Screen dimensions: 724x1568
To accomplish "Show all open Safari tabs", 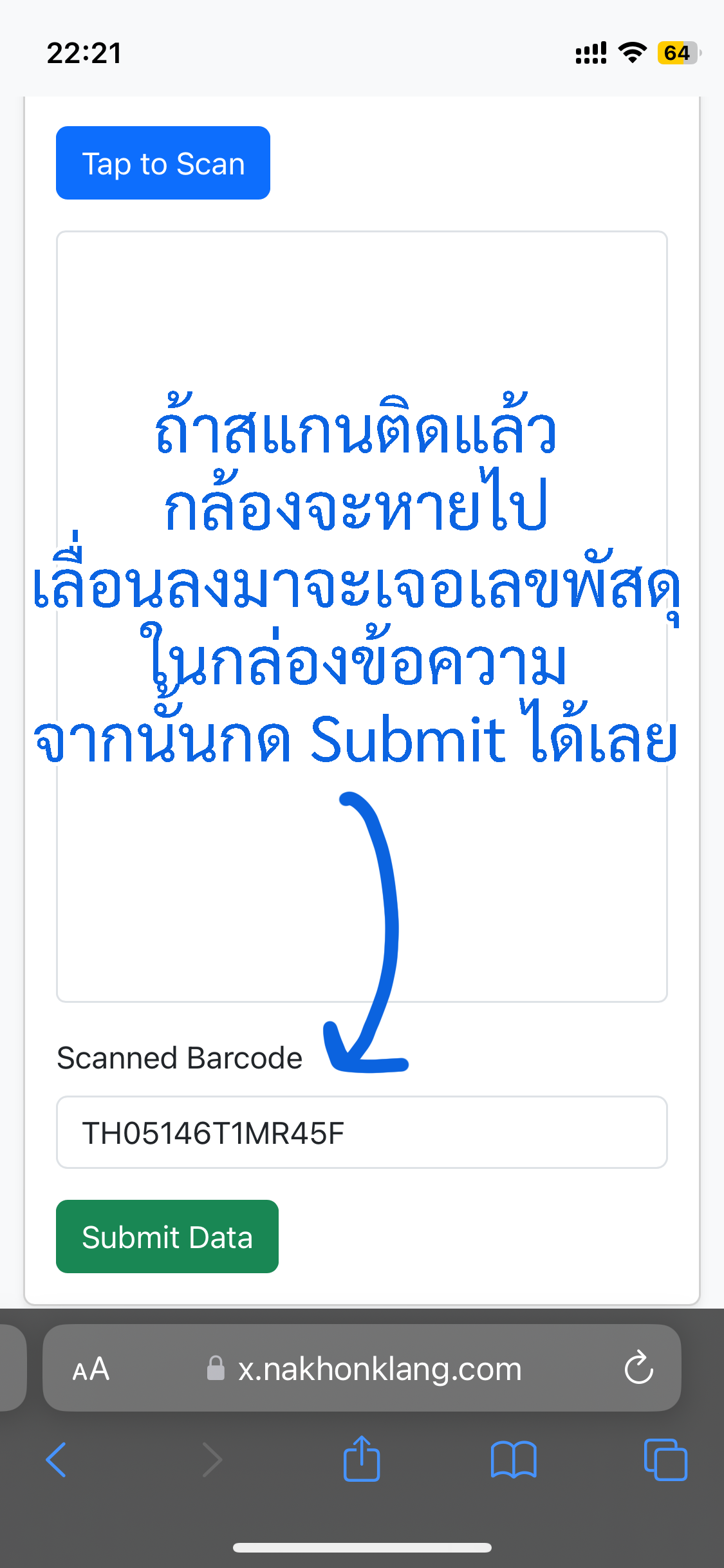I will (x=665, y=1459).
